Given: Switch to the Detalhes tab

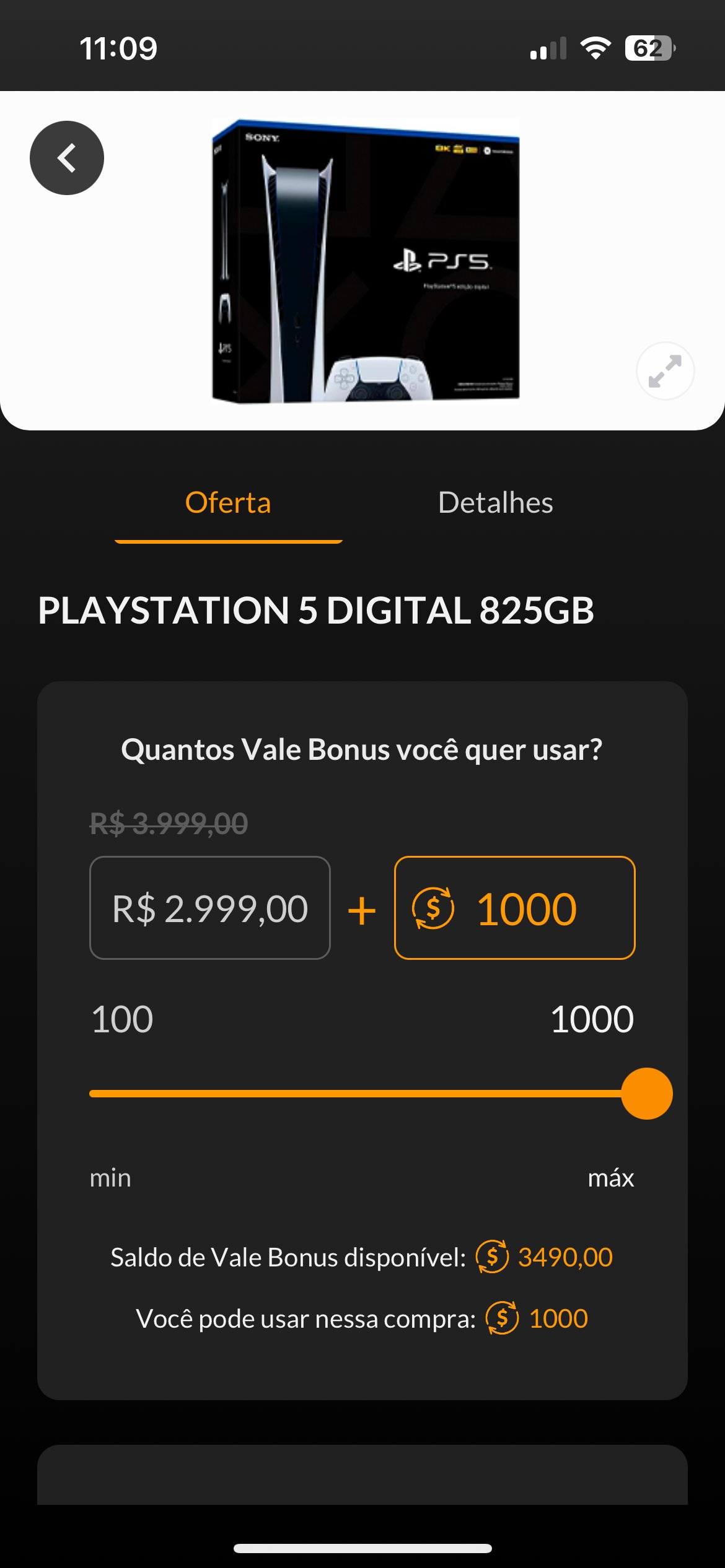Looking at the screenshot, I should [x=495, y=502].
